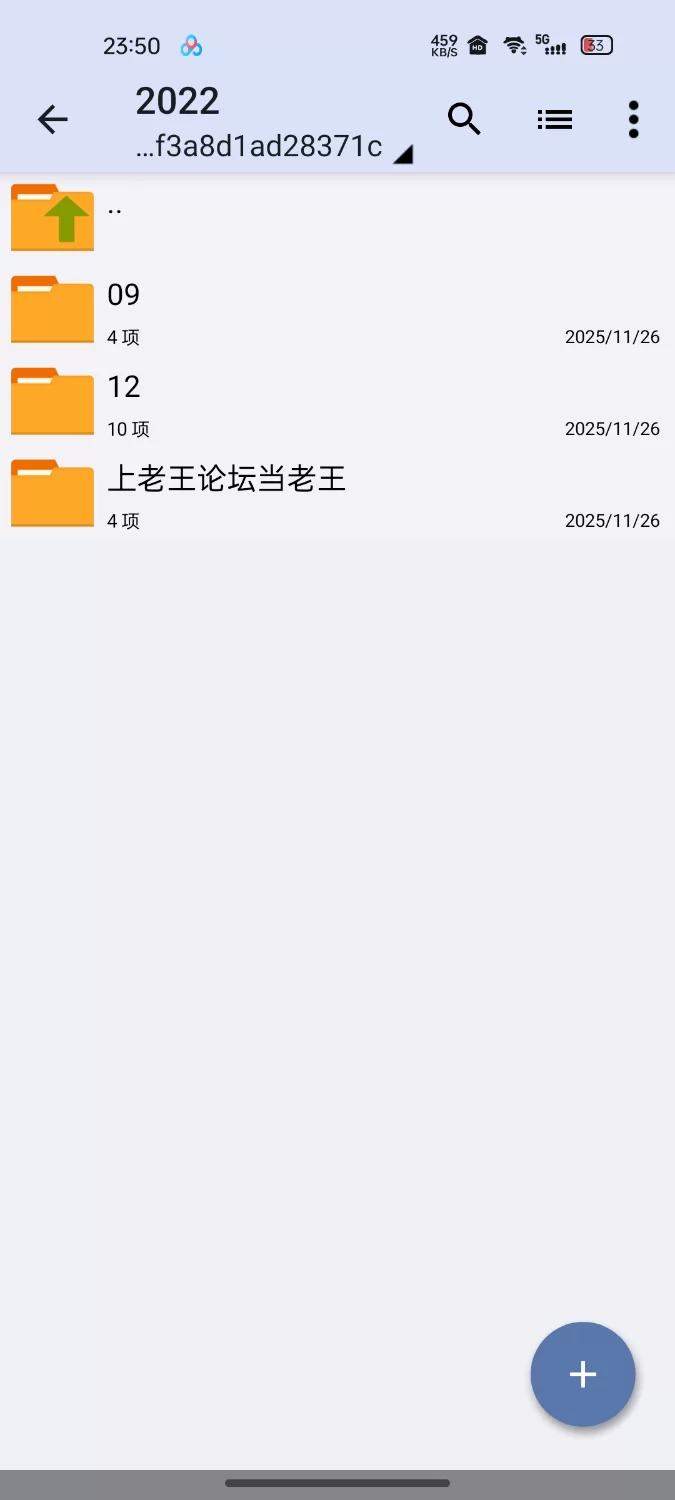Tap the plus floating action button
Screen dimensions: 675x1500
pos(583,1374)
